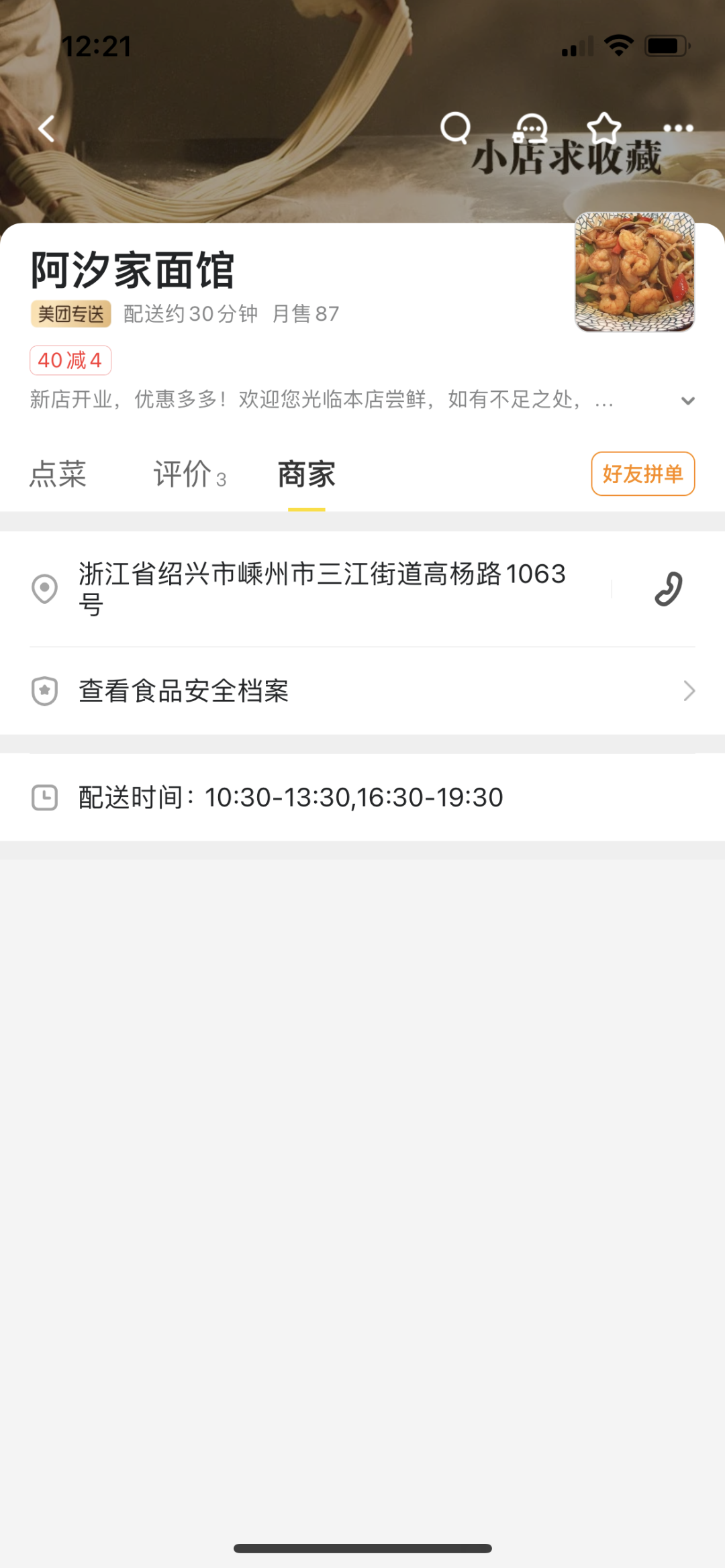The height and width of the screenshot is (1568, 725).
Task: Search inside this restaurant's menu
Action: (456, 127)
